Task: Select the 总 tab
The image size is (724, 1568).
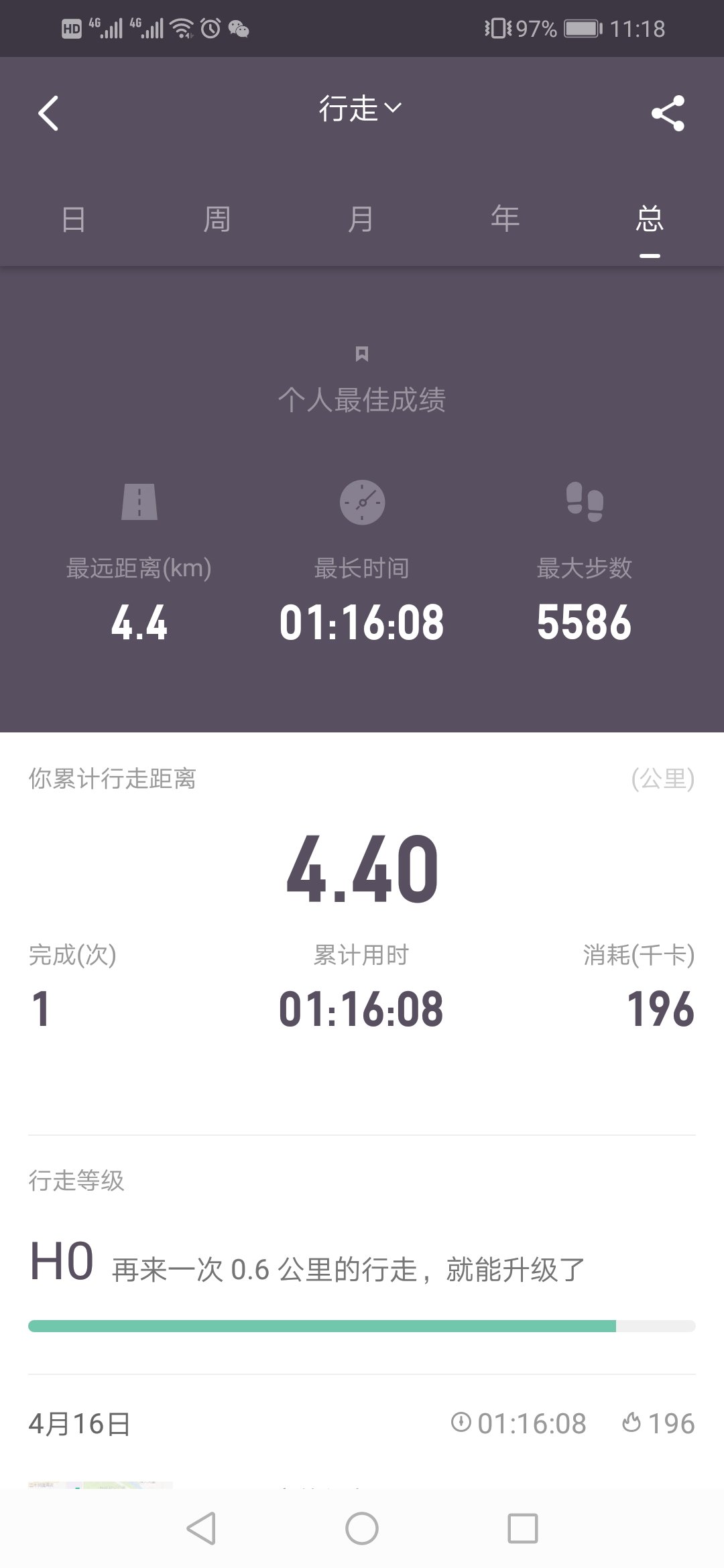Action: tap(649, 219)
